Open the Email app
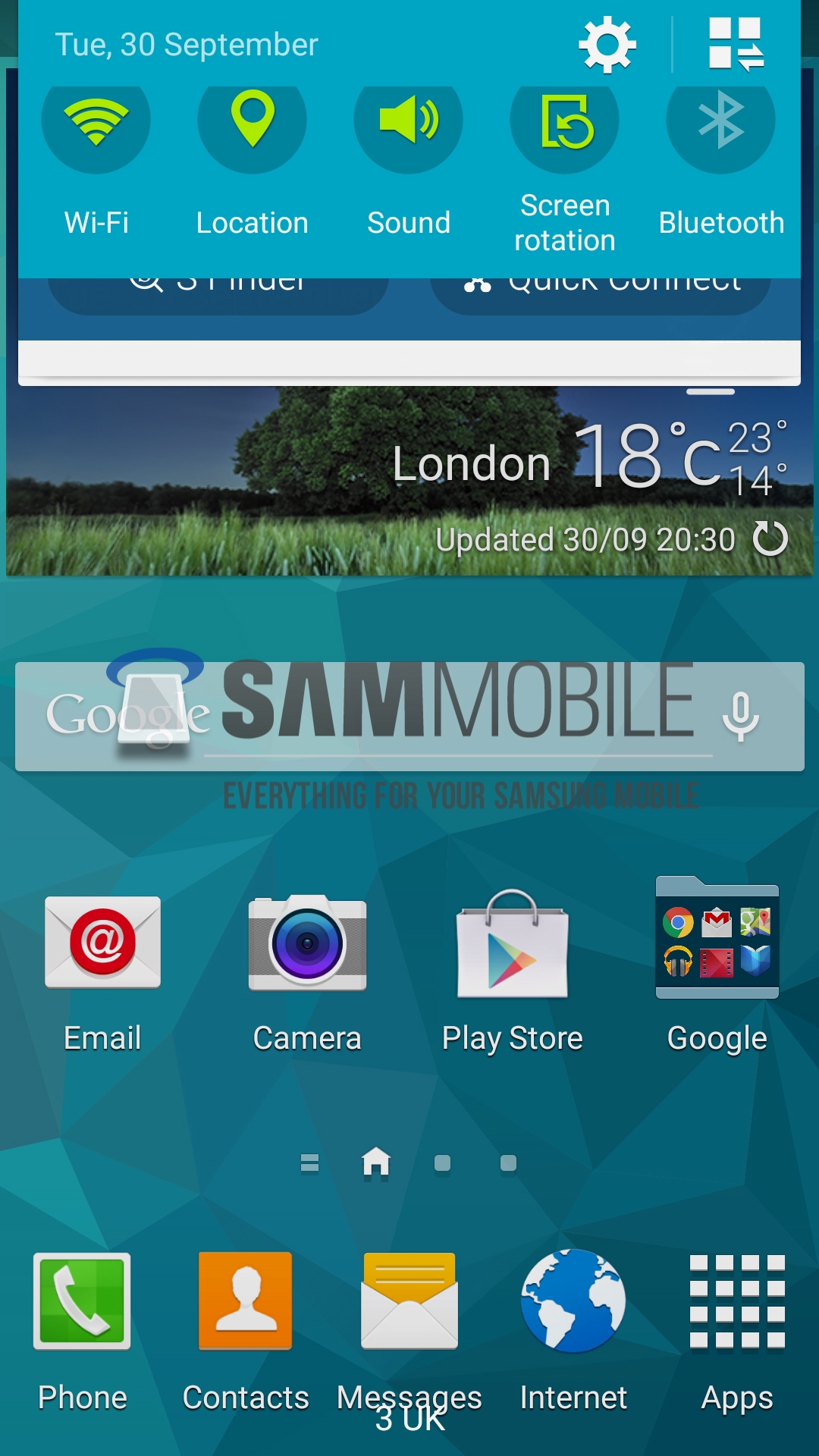 102,944
